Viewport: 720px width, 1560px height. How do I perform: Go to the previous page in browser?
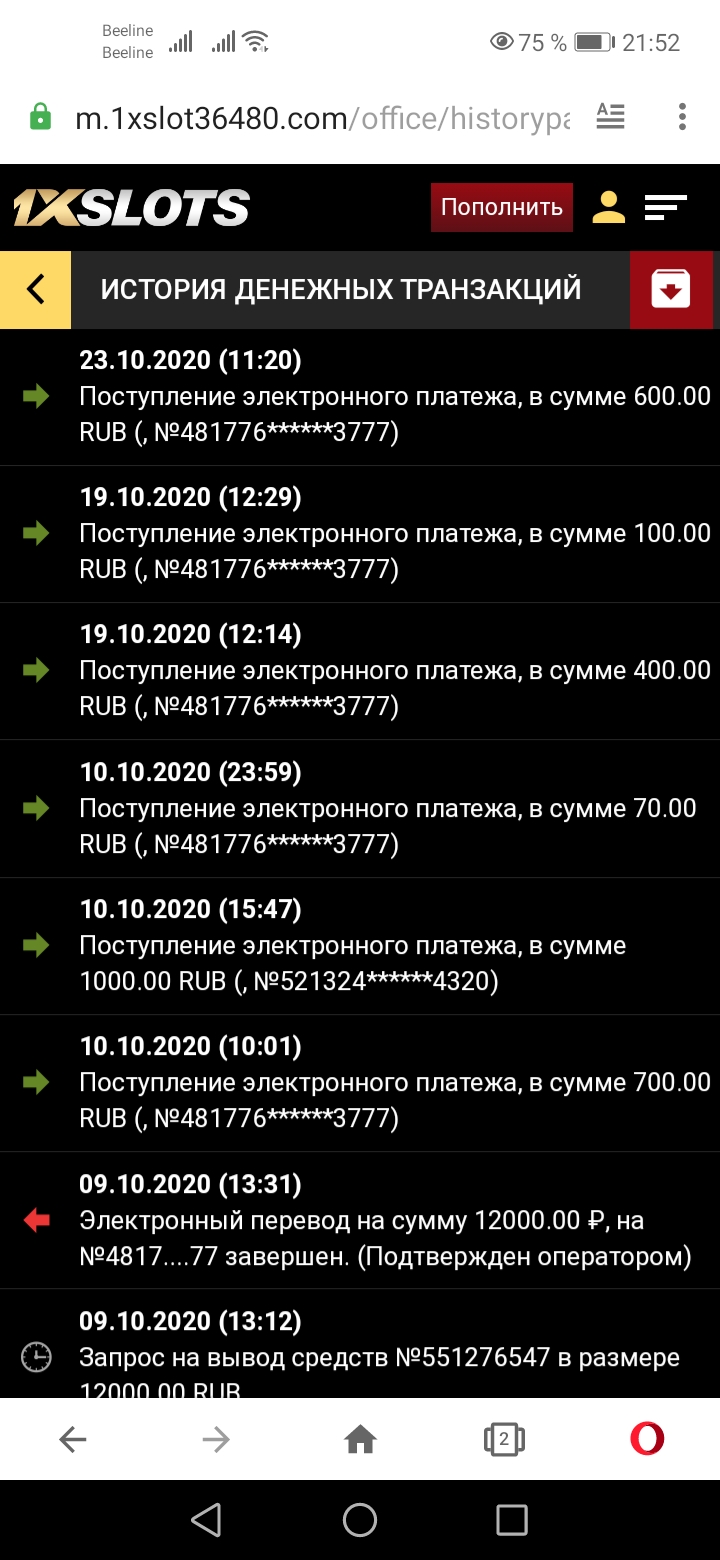point(73,1439)
